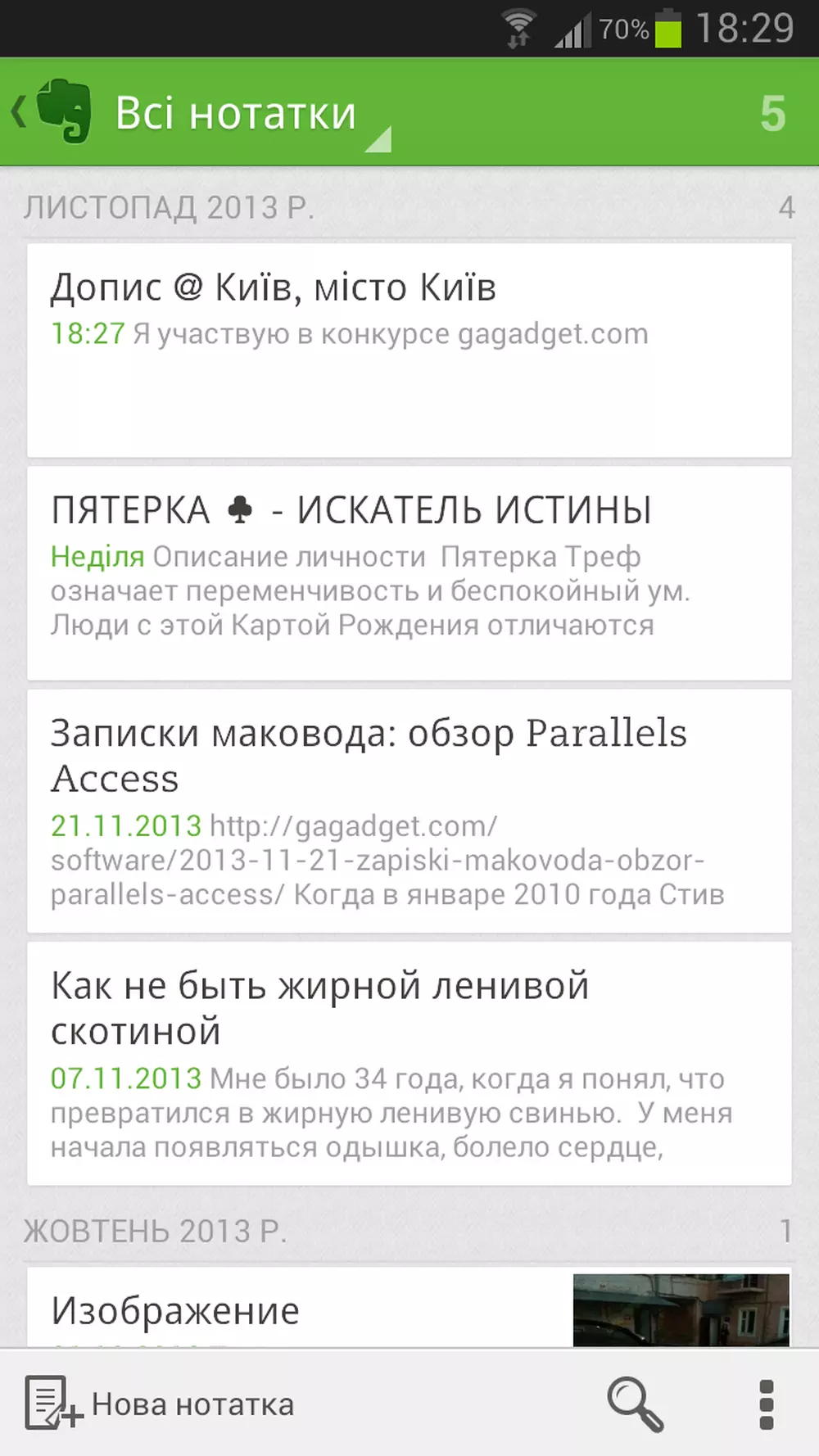
Task: Open the ПЯТЕРКА - ИСКАТЕЛЬ ИСТИНЫ note
Action: [409, 572]
